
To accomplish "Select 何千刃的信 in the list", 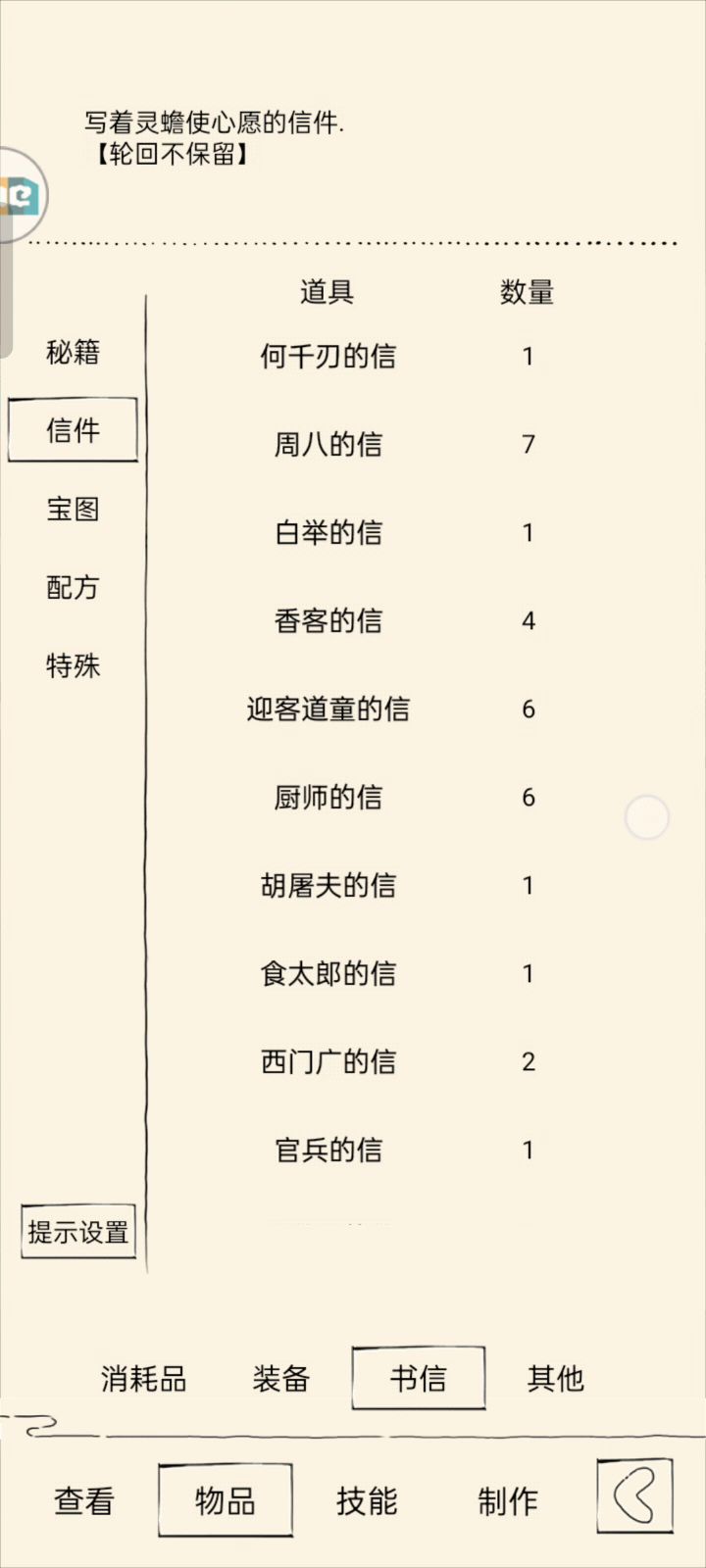I will click(x=328, y=356).
